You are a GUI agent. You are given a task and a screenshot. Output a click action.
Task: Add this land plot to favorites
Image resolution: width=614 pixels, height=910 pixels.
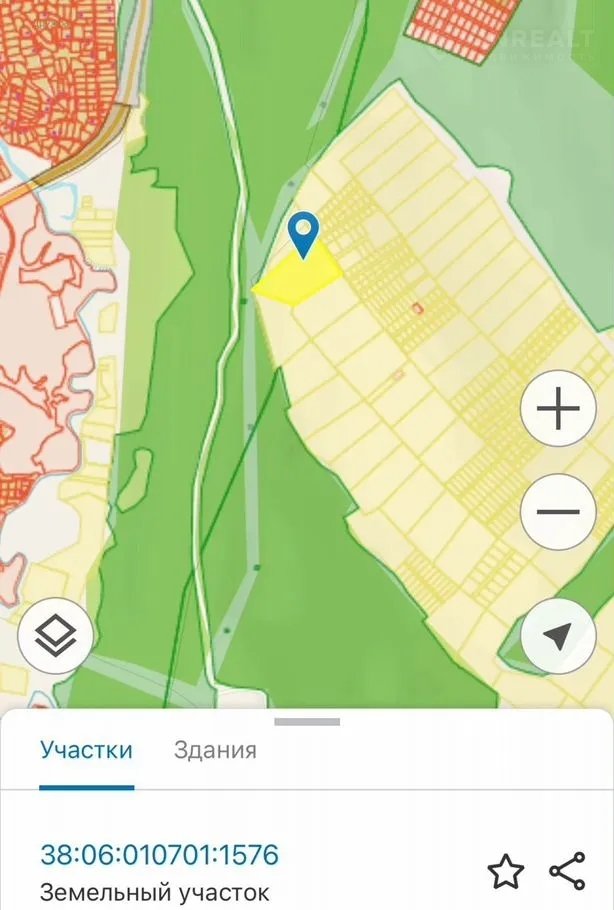(x=506, y=871)
